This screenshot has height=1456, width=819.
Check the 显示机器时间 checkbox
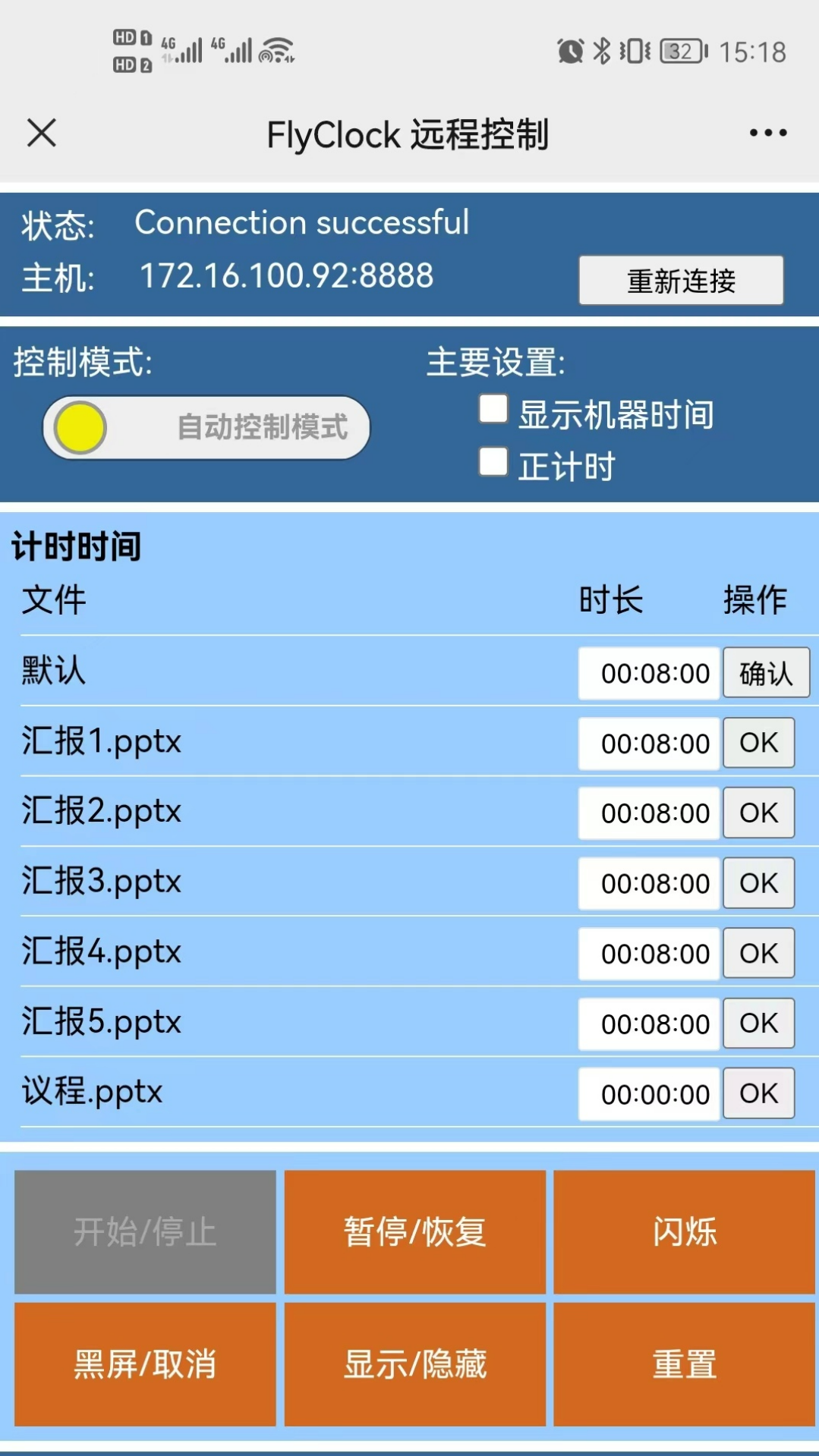coord(493,409)
